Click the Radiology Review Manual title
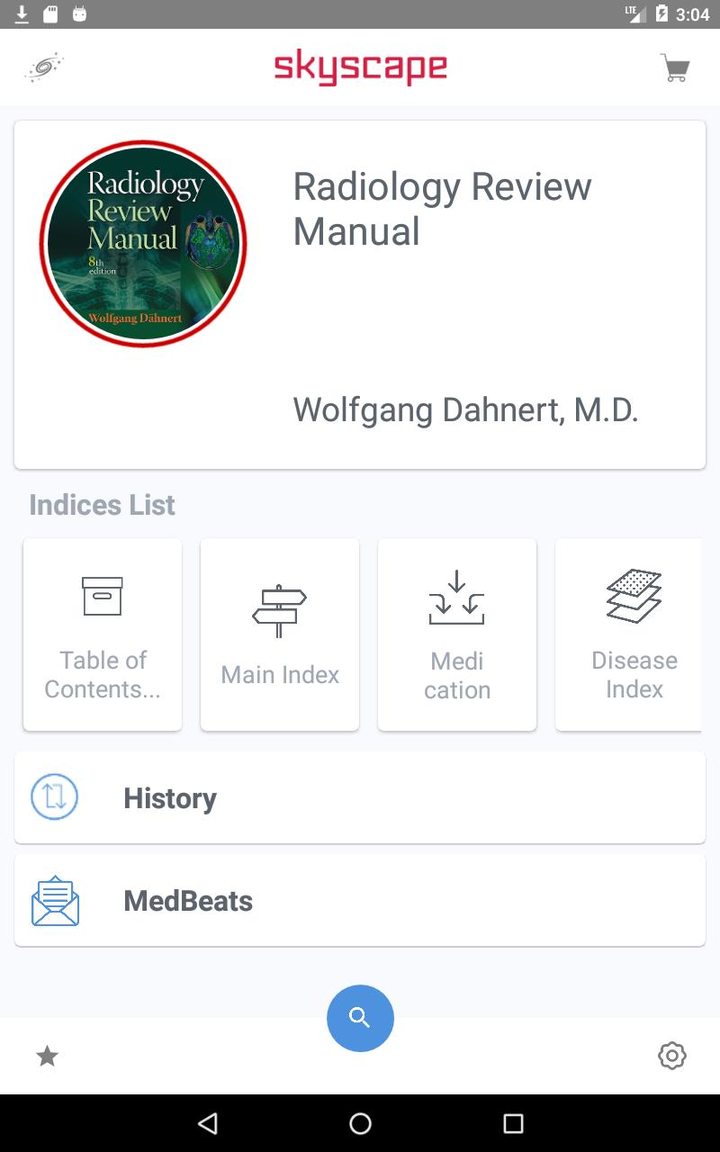 (441, 208)
